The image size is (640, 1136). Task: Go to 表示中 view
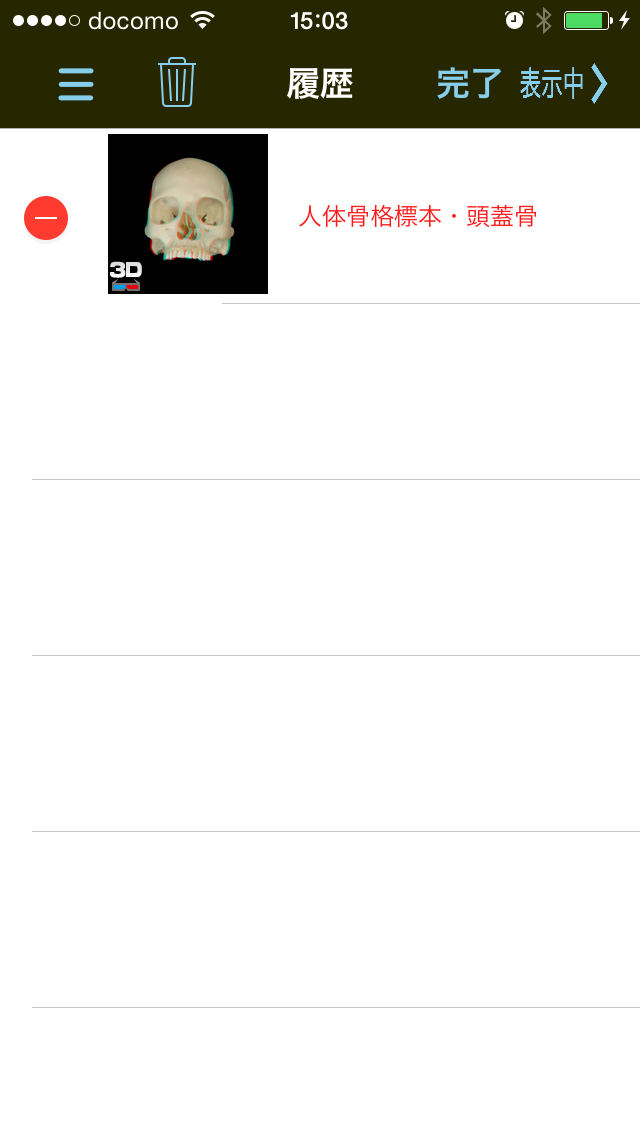[563, 84]
